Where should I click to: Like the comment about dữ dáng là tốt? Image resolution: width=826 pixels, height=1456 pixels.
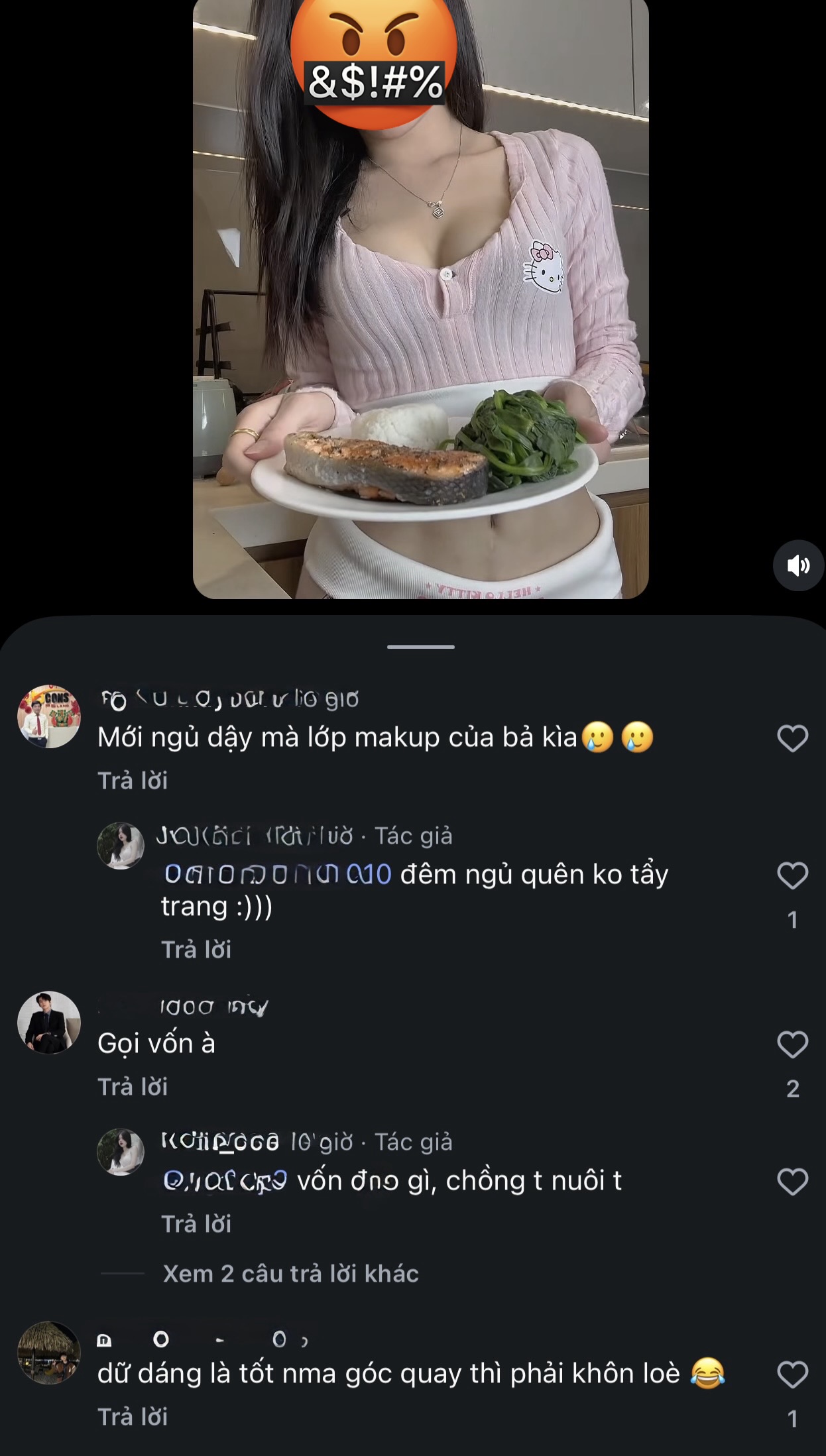pyautogui.click(x=793, y=1374)
